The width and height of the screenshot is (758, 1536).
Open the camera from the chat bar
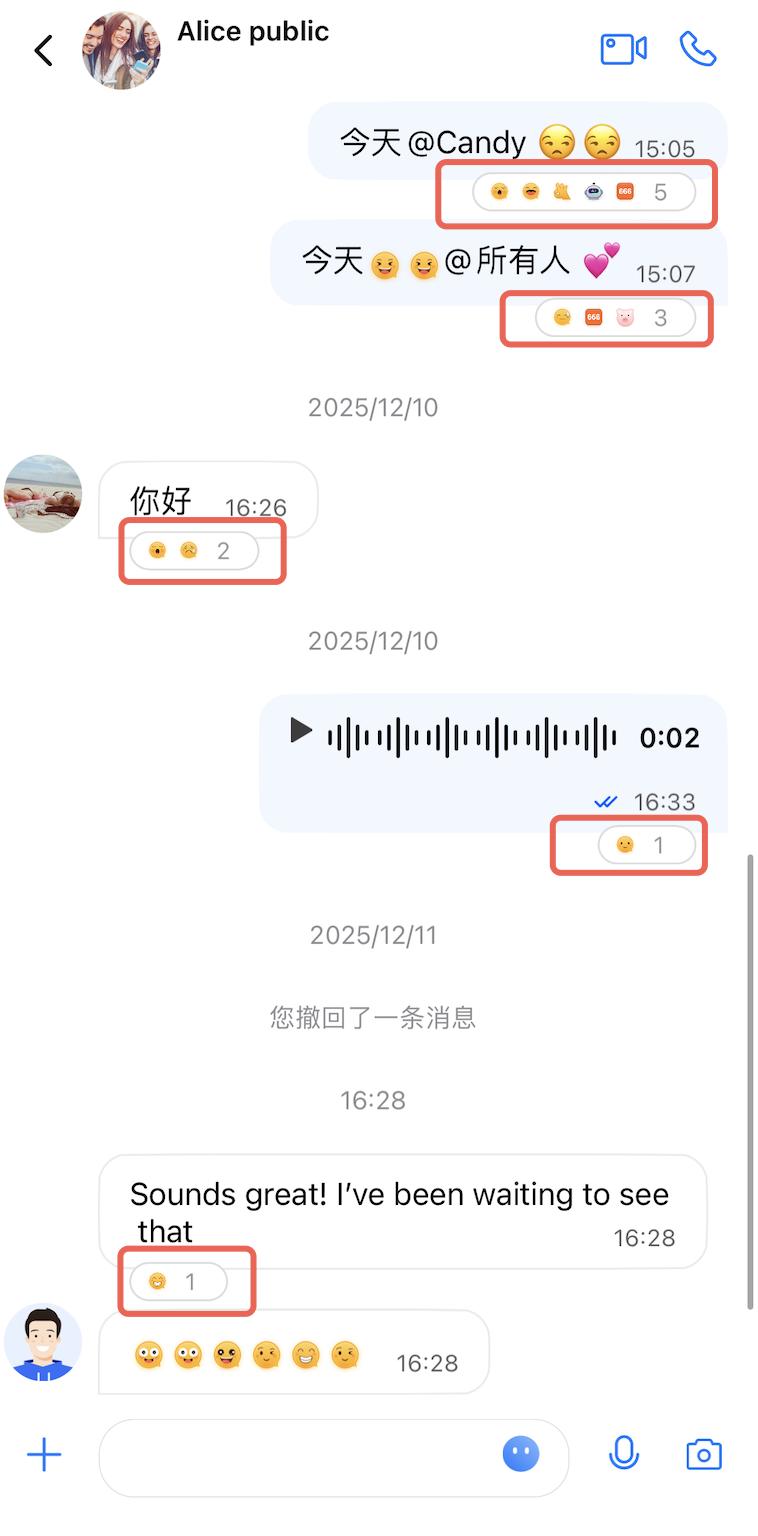(x=704, y=1455)
